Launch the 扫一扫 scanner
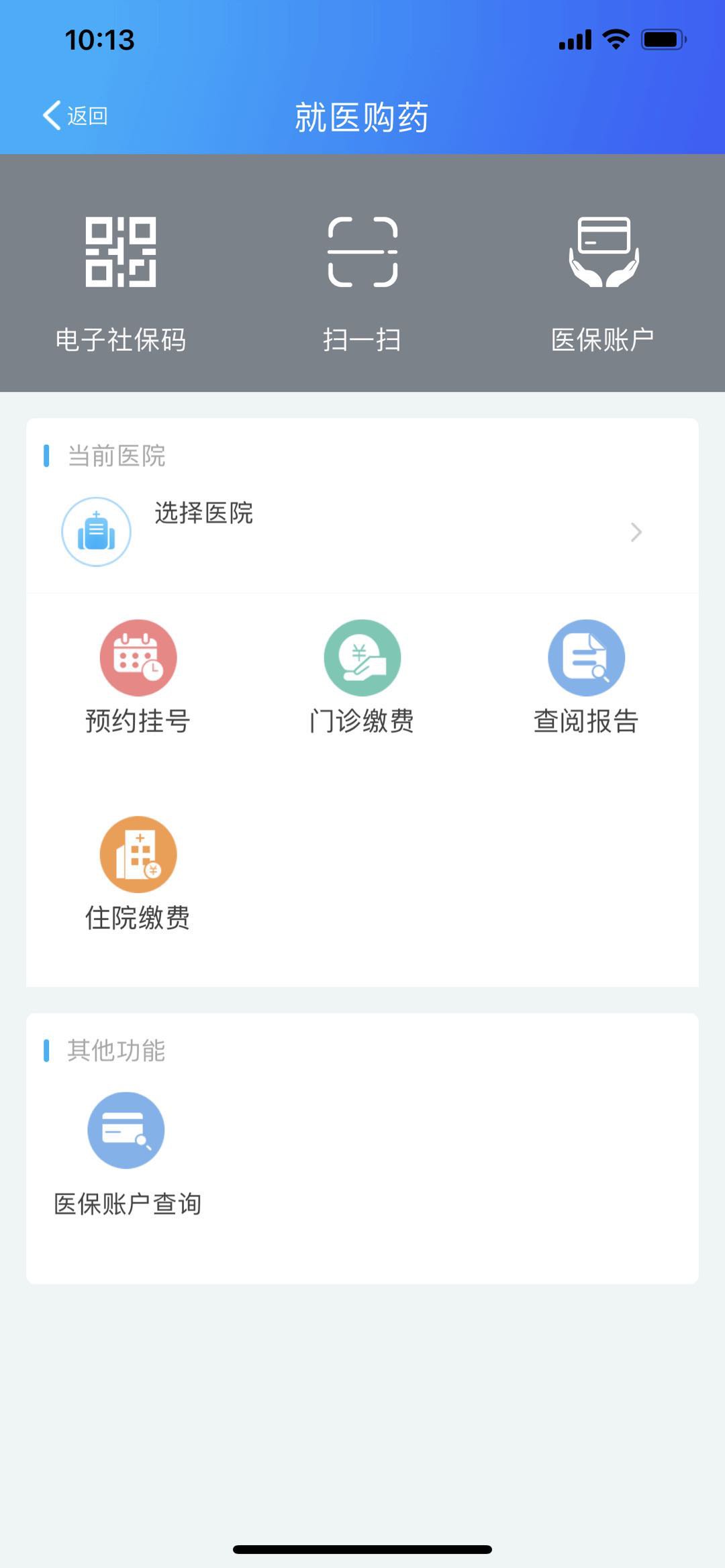This screenshot has height=1568, width=725. tap(362, 282)
